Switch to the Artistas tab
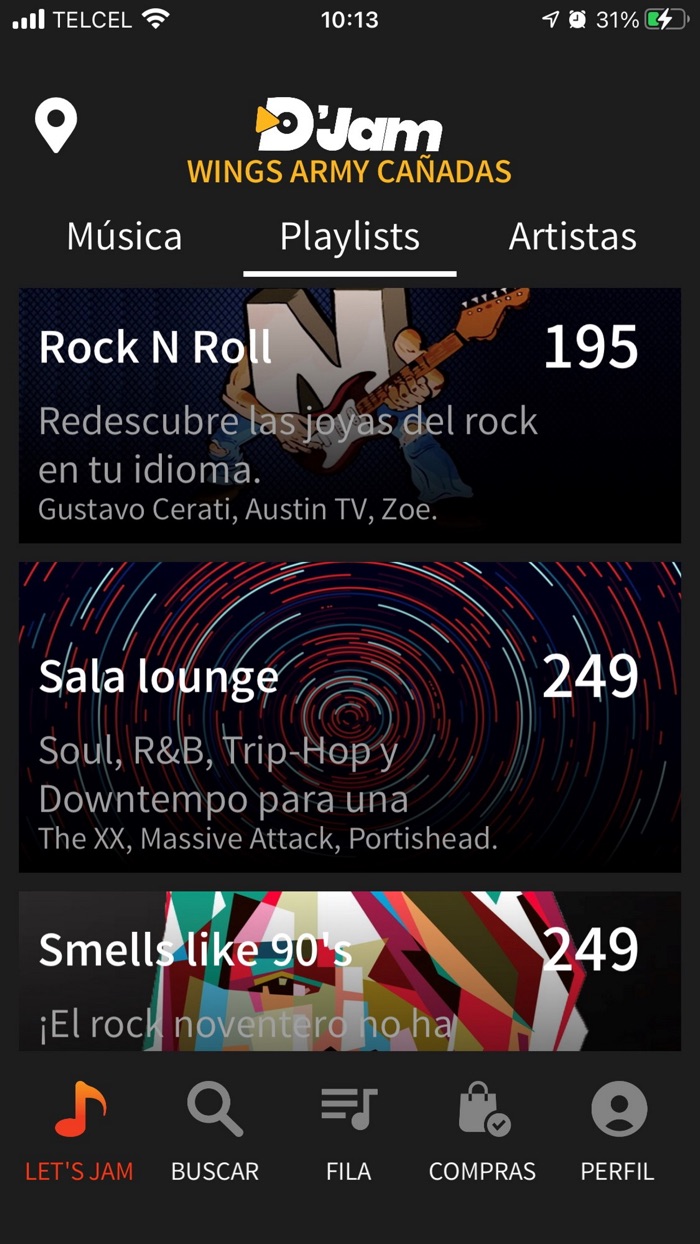Viewport: 700px width, 1244px height. (572, 237)
